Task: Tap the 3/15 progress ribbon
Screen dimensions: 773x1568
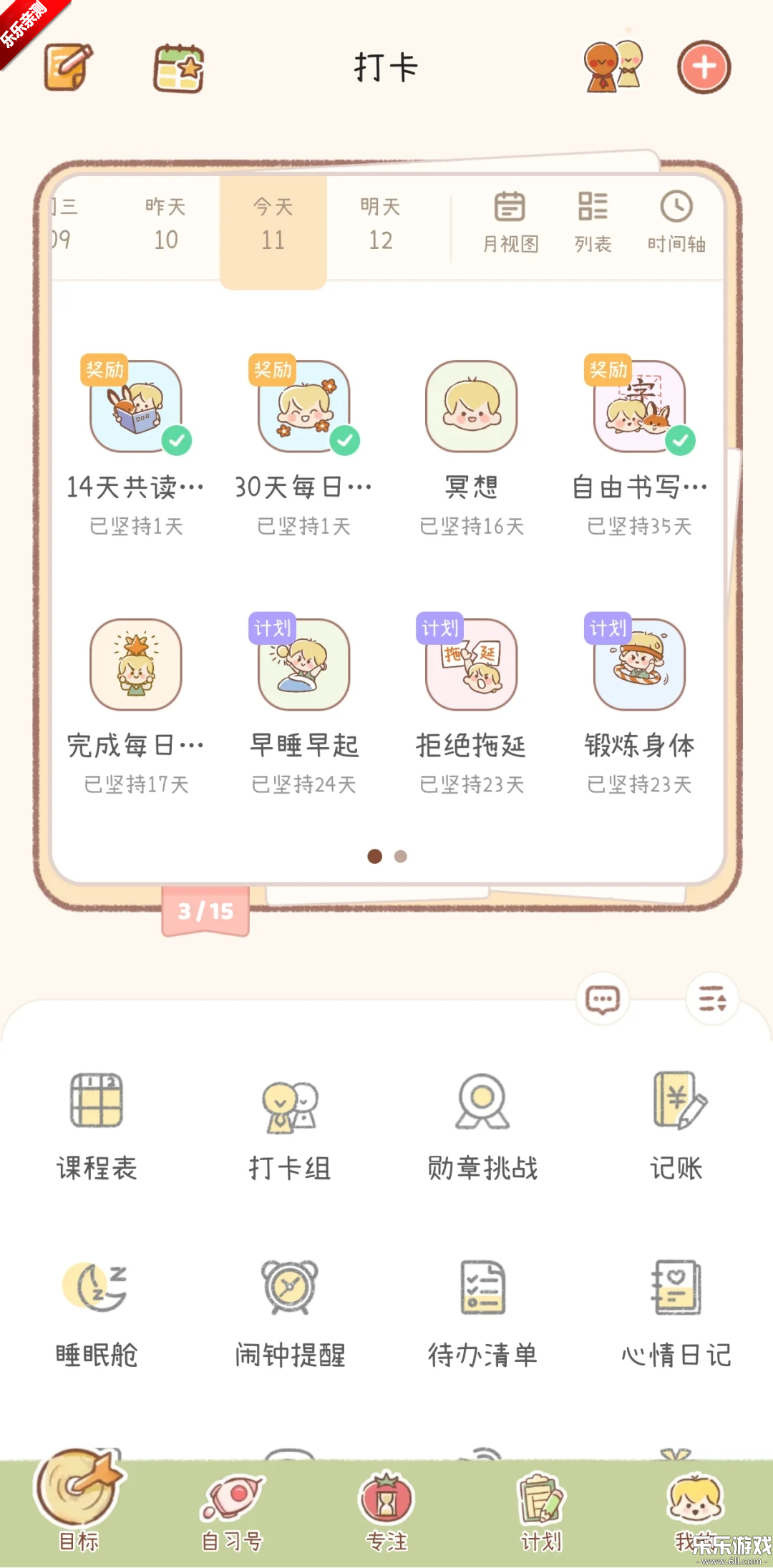Action: [x=205, y=910]
